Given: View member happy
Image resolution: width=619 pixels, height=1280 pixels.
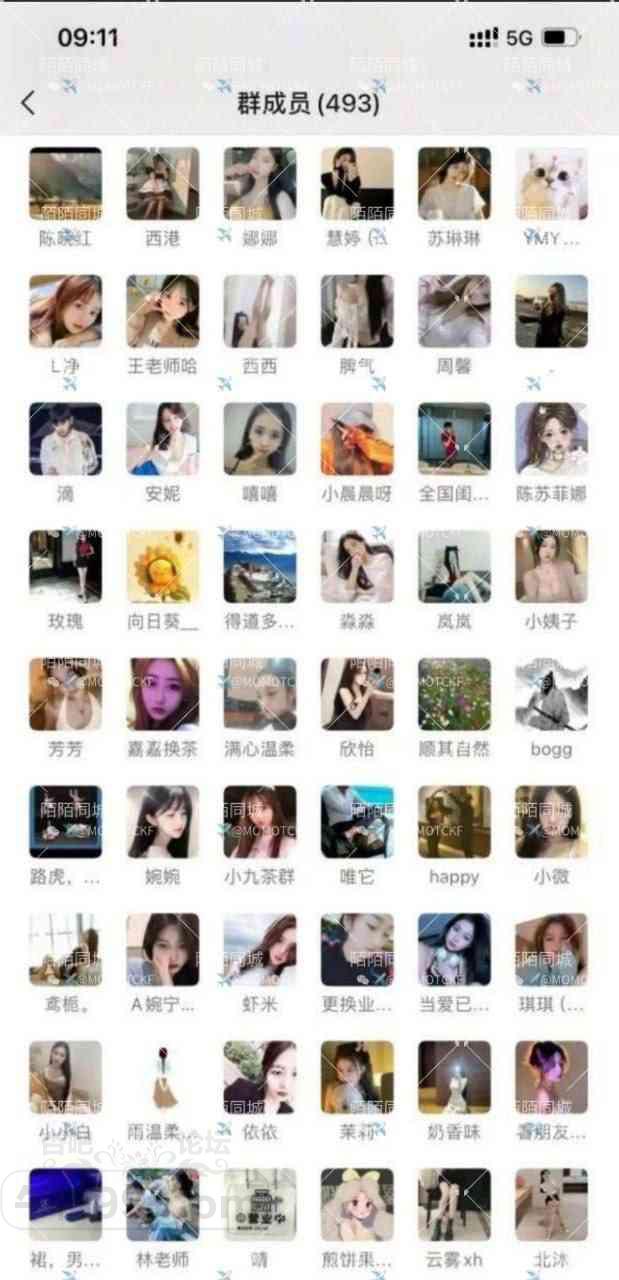Looking at the screenshot, I should point(454,821).
